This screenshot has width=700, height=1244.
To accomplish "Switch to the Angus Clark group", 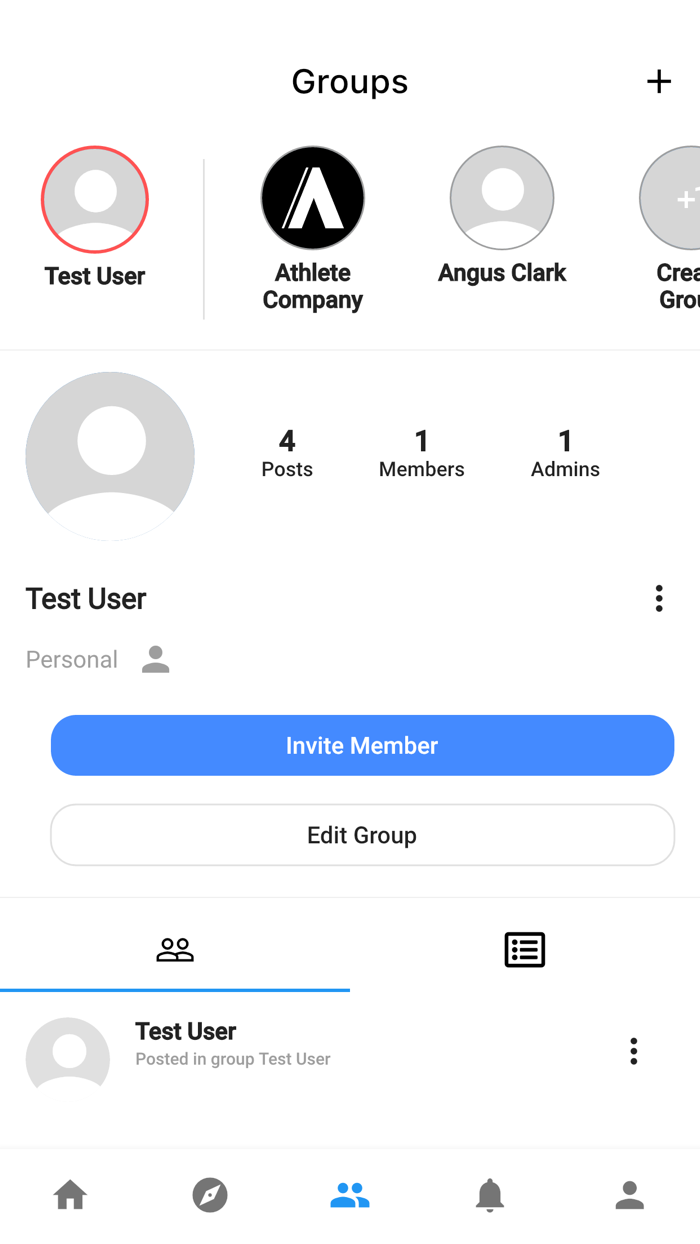I will pos(502,198).
